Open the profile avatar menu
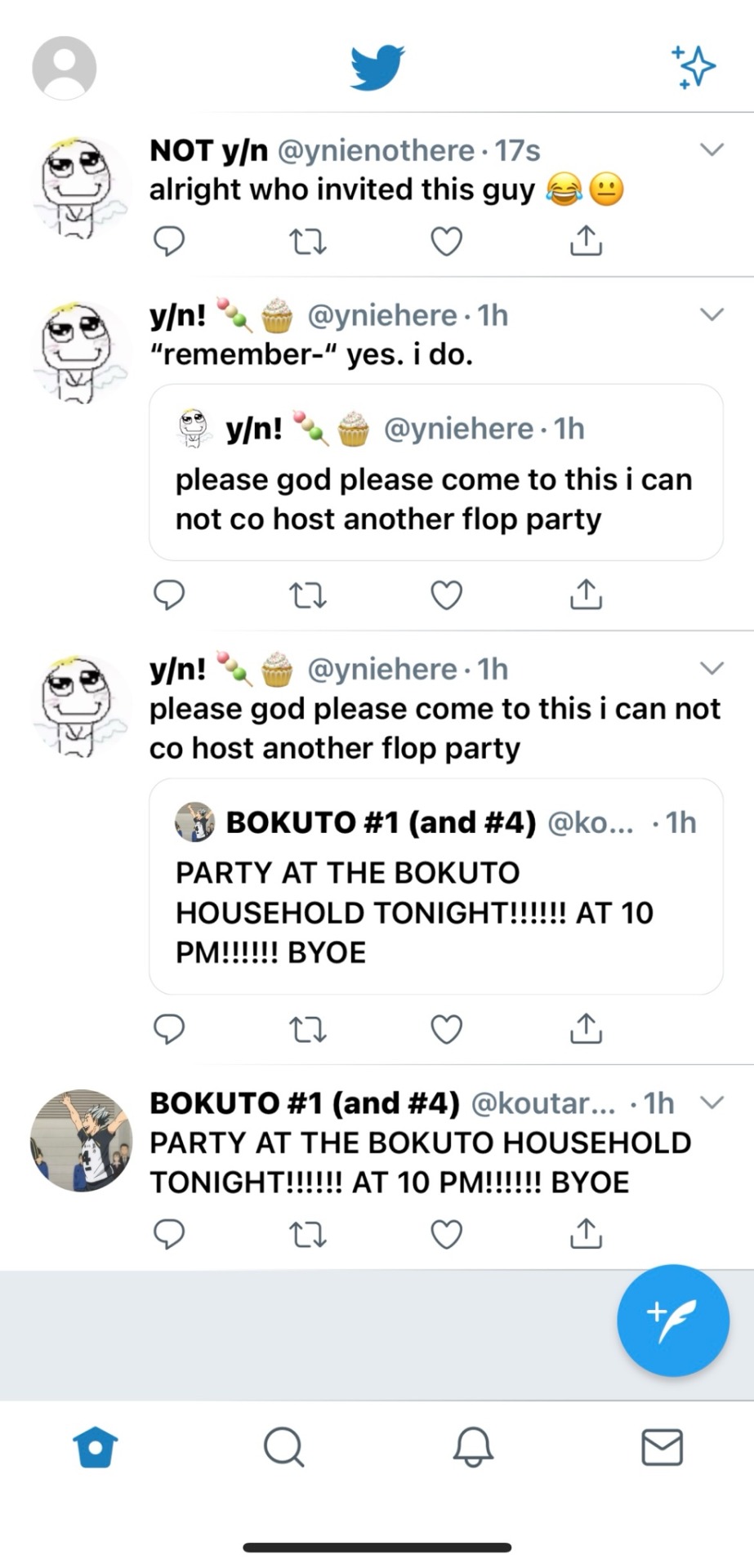Screen dimensions: 754x1568 [x=64, y=68]
